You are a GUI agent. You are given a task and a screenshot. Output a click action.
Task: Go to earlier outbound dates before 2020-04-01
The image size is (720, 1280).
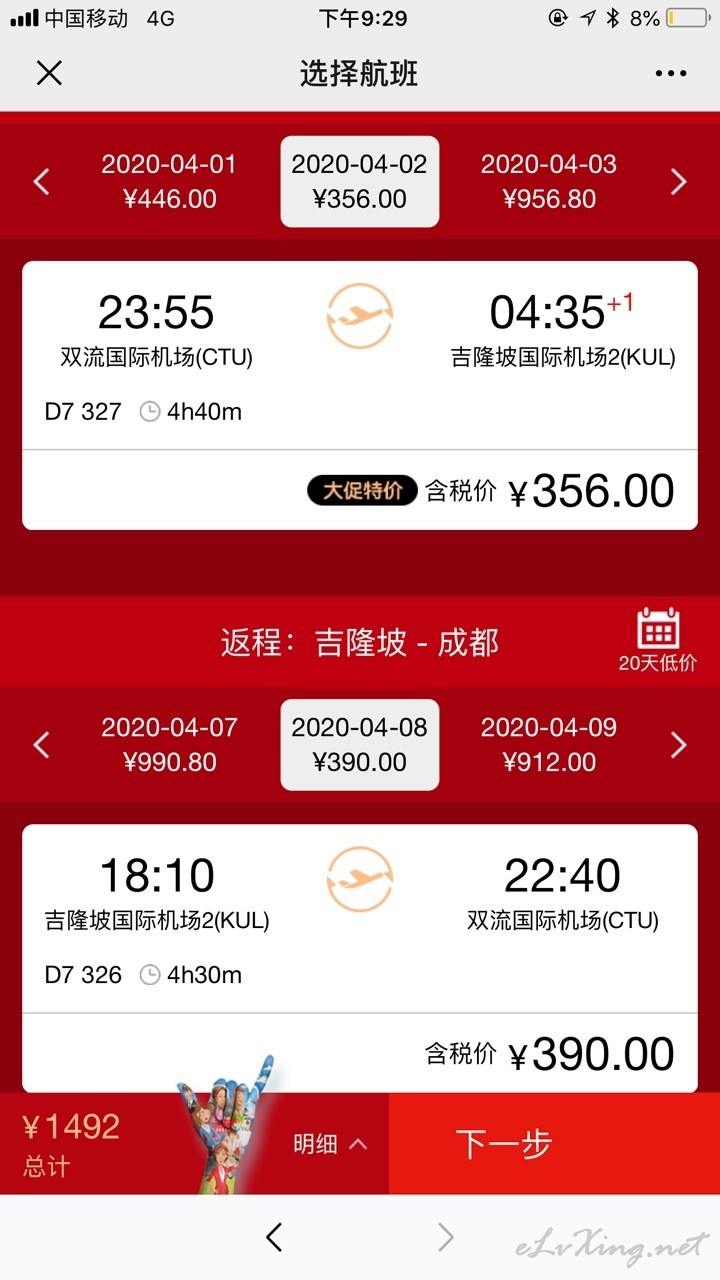point(41,181)
